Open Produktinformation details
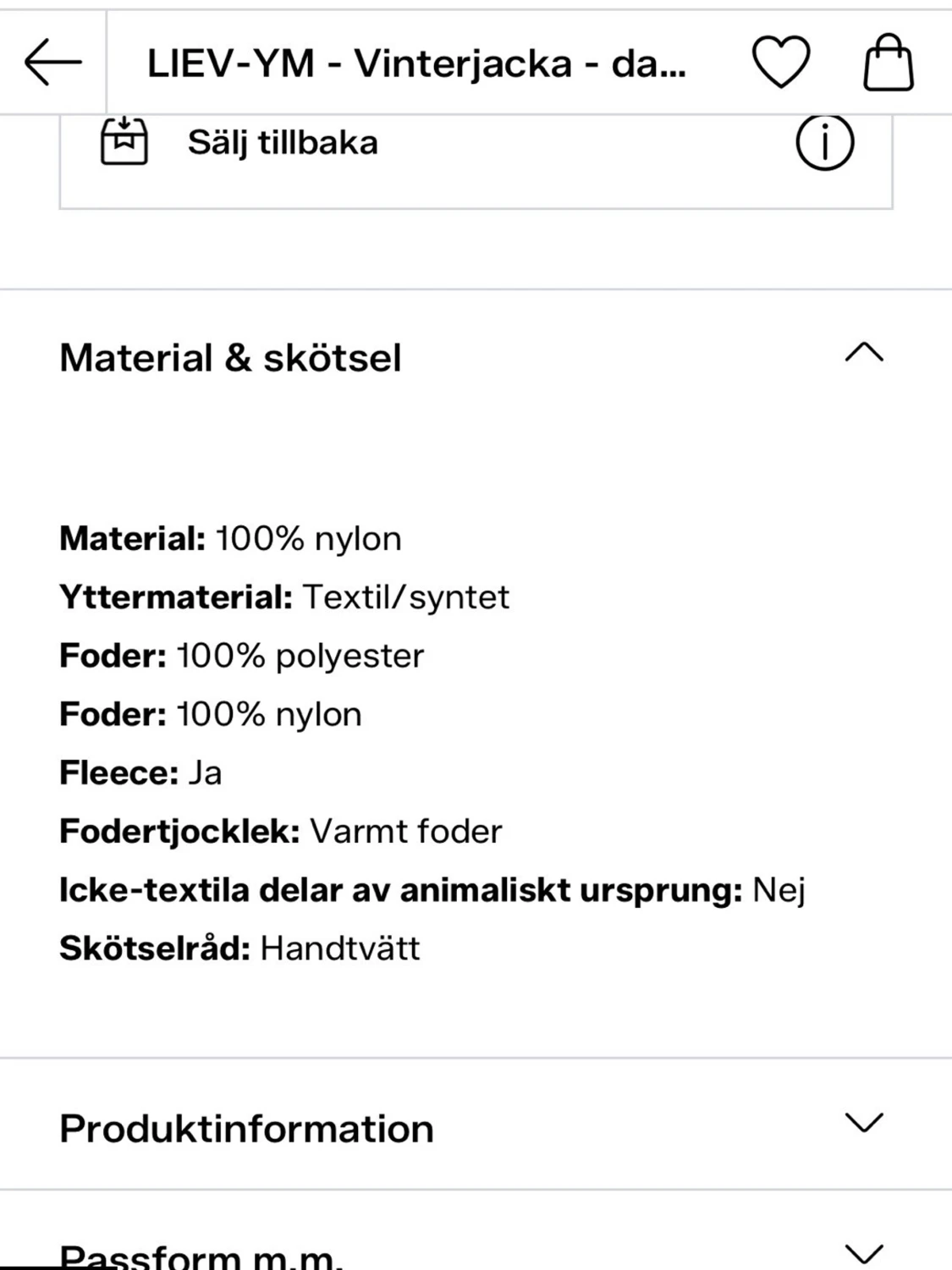The height and width of the screenshot is (1270, 952). click(x=245, y=1128)
